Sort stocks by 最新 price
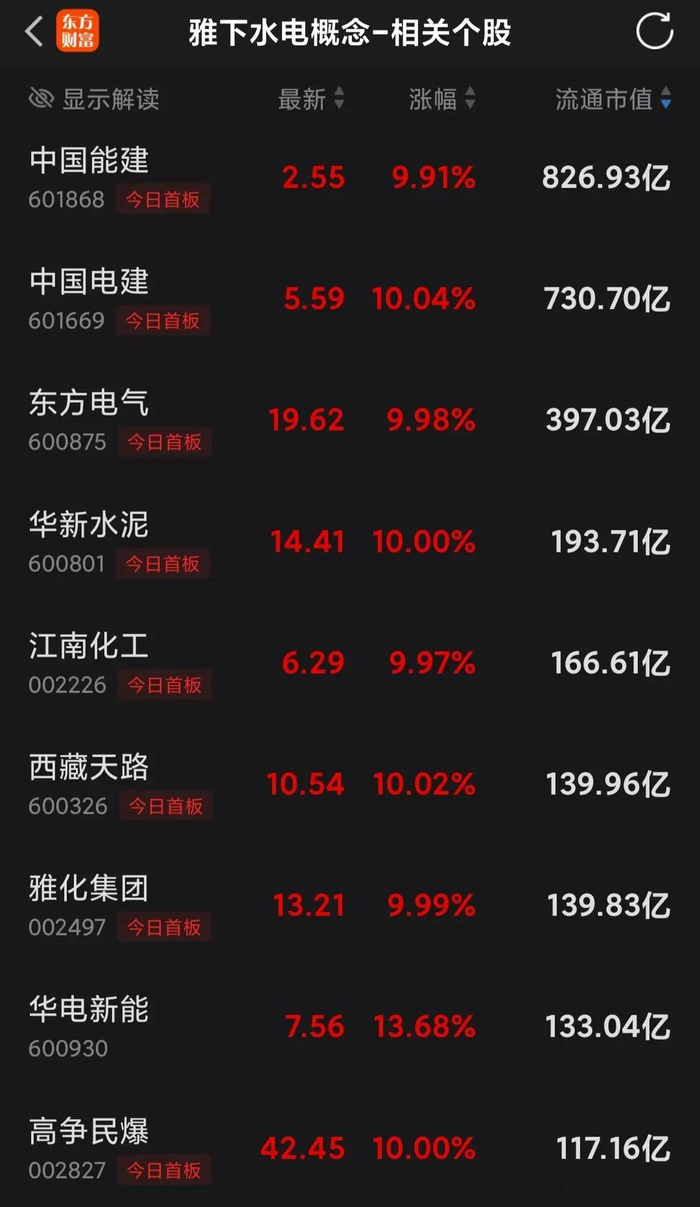This screenshot has height=1207, width=700. point(310,99)
